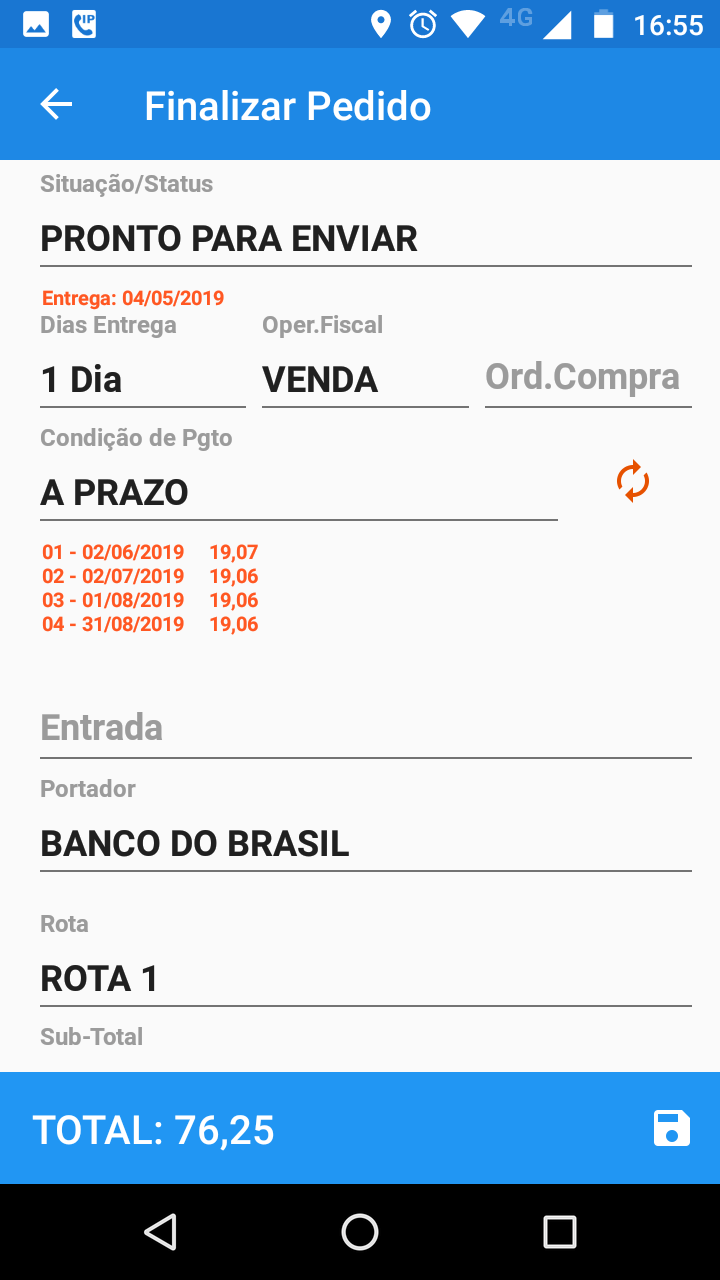Change the Situação/Status selection
Image resolution: width=720 pixels, height=1280 pixels.
(x=365, y=240)
